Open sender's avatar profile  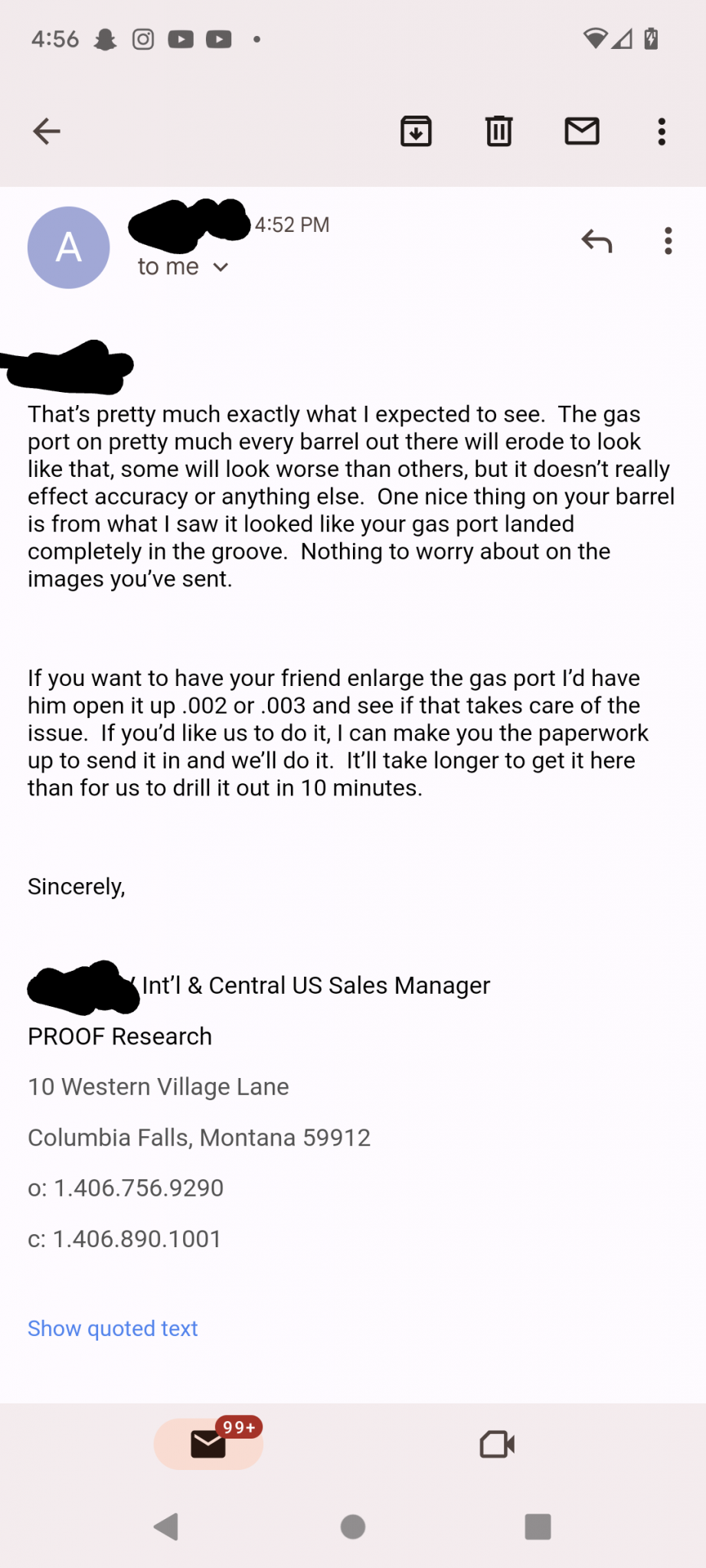pos(69,247)
